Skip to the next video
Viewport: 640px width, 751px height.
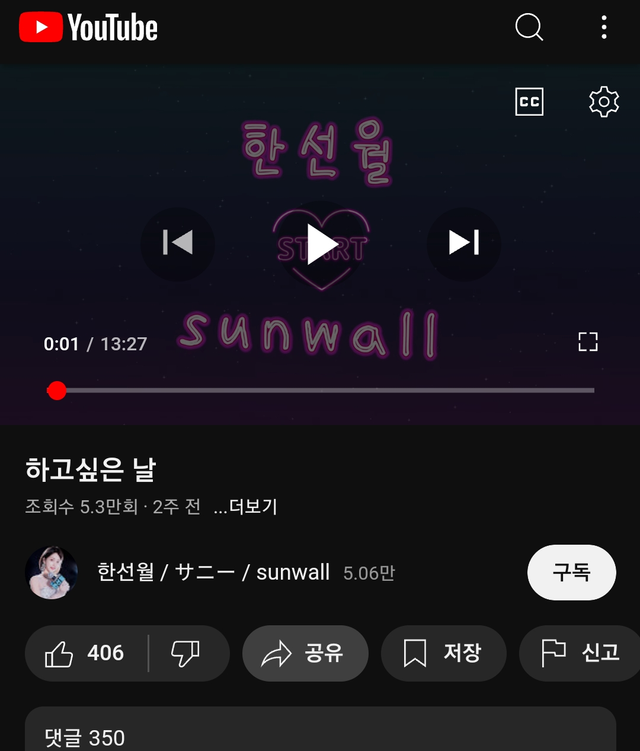pyautogui.click(x=463, y=243)
